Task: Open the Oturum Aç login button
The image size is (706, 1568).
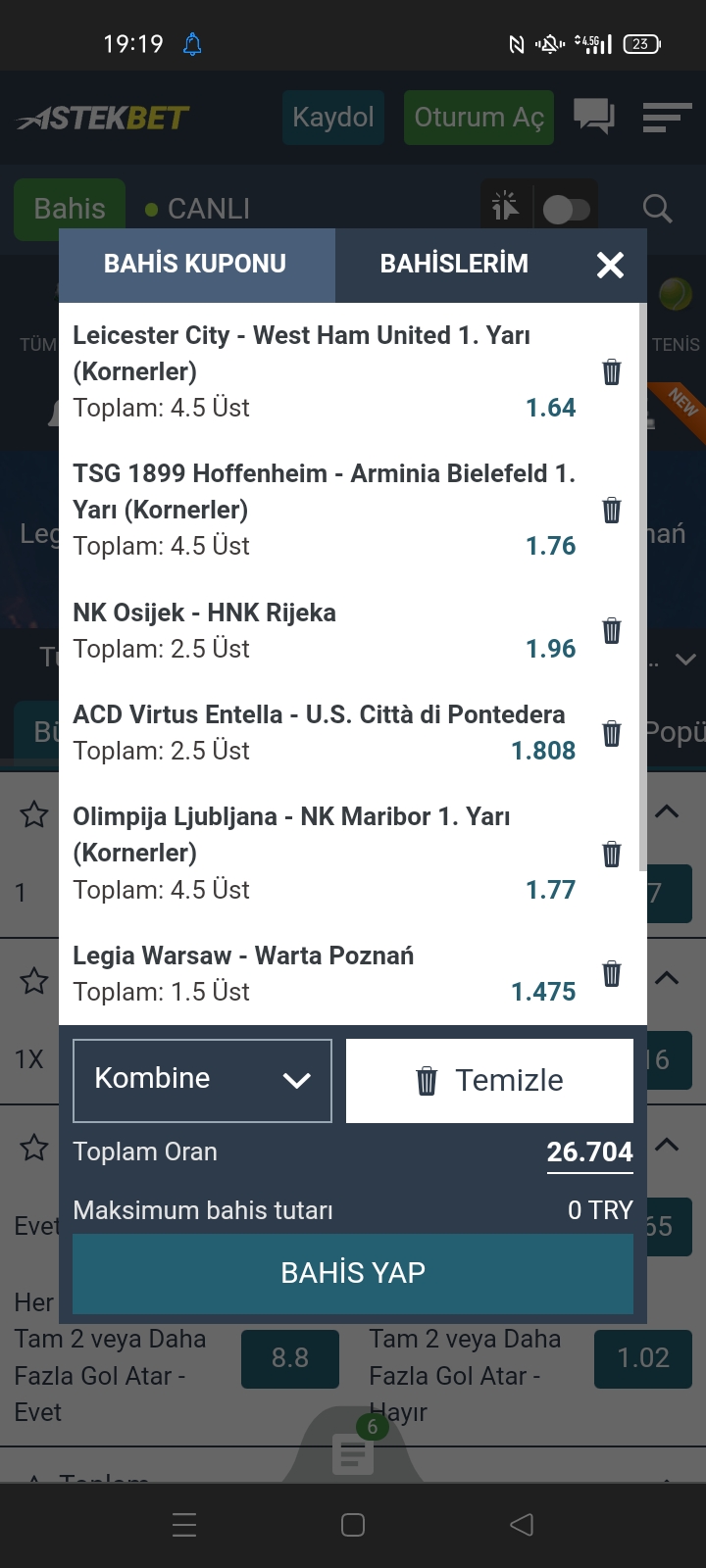Action: click(479, 118)
